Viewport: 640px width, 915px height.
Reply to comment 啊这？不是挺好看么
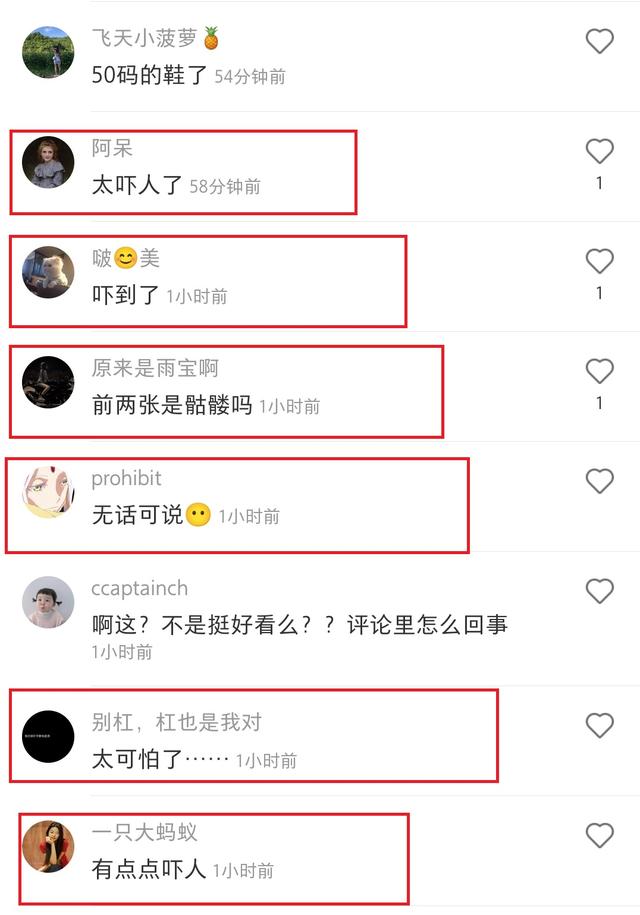click(299, 626)
